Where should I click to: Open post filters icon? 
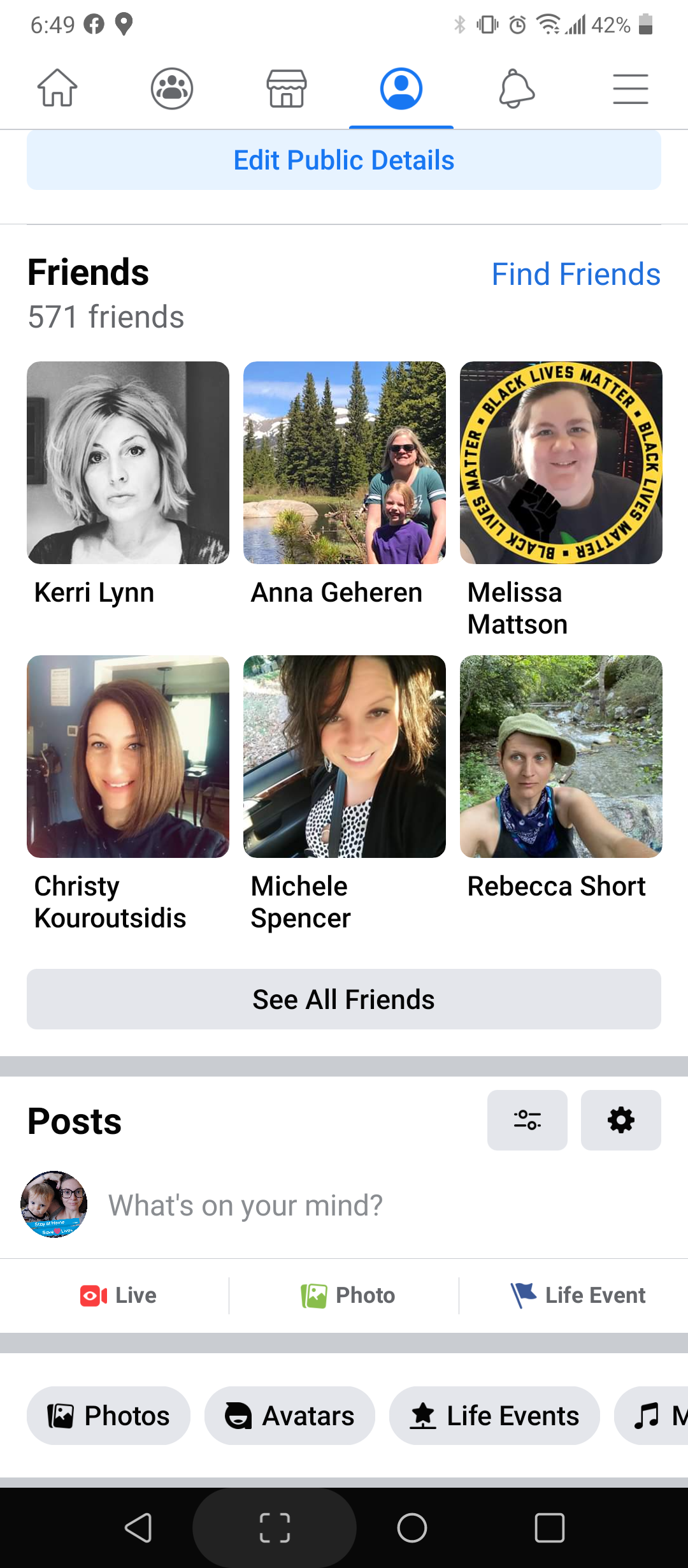(x=527, y=1120)
